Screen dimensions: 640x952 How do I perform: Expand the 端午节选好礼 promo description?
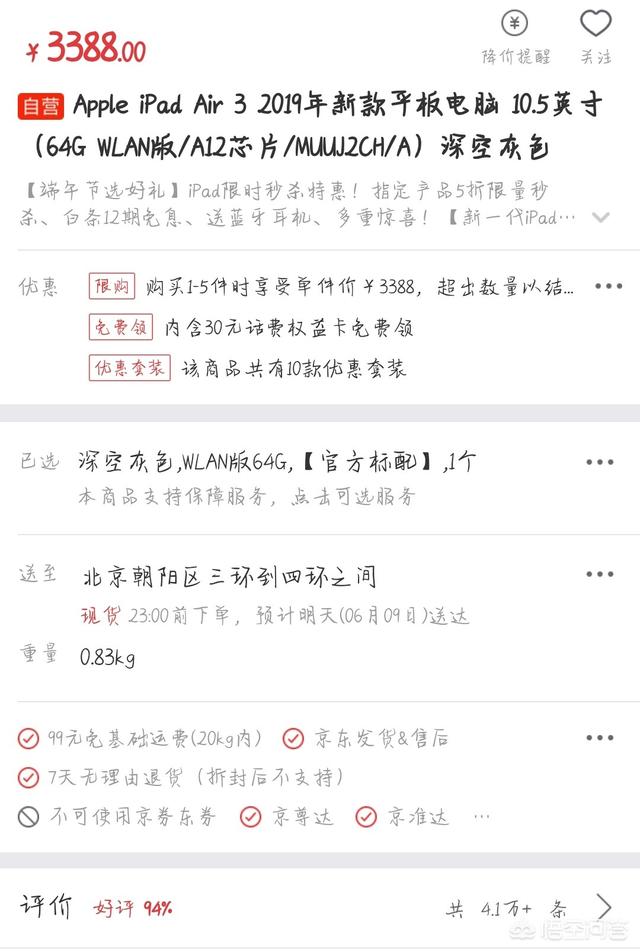pos(601,217)
